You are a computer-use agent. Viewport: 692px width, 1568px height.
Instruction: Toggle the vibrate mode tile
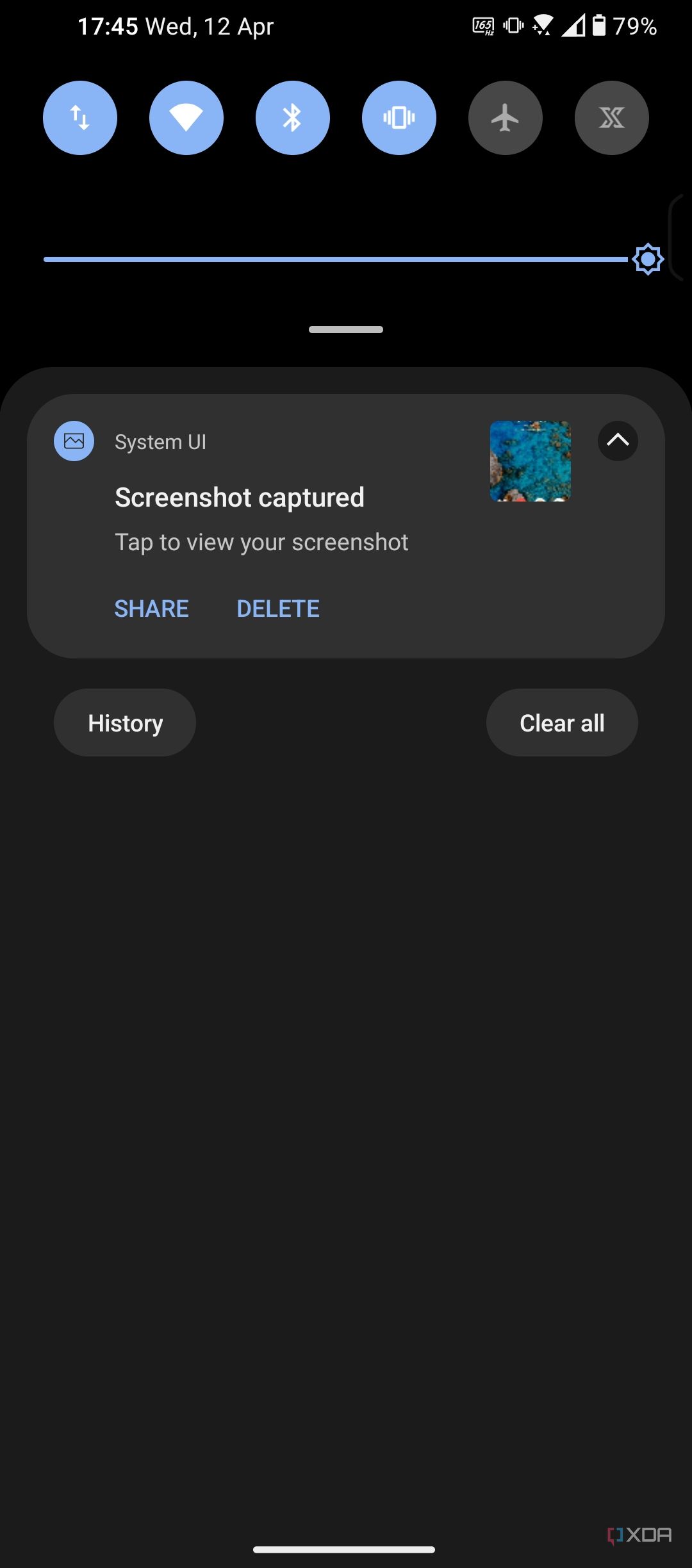pos(399,118)
